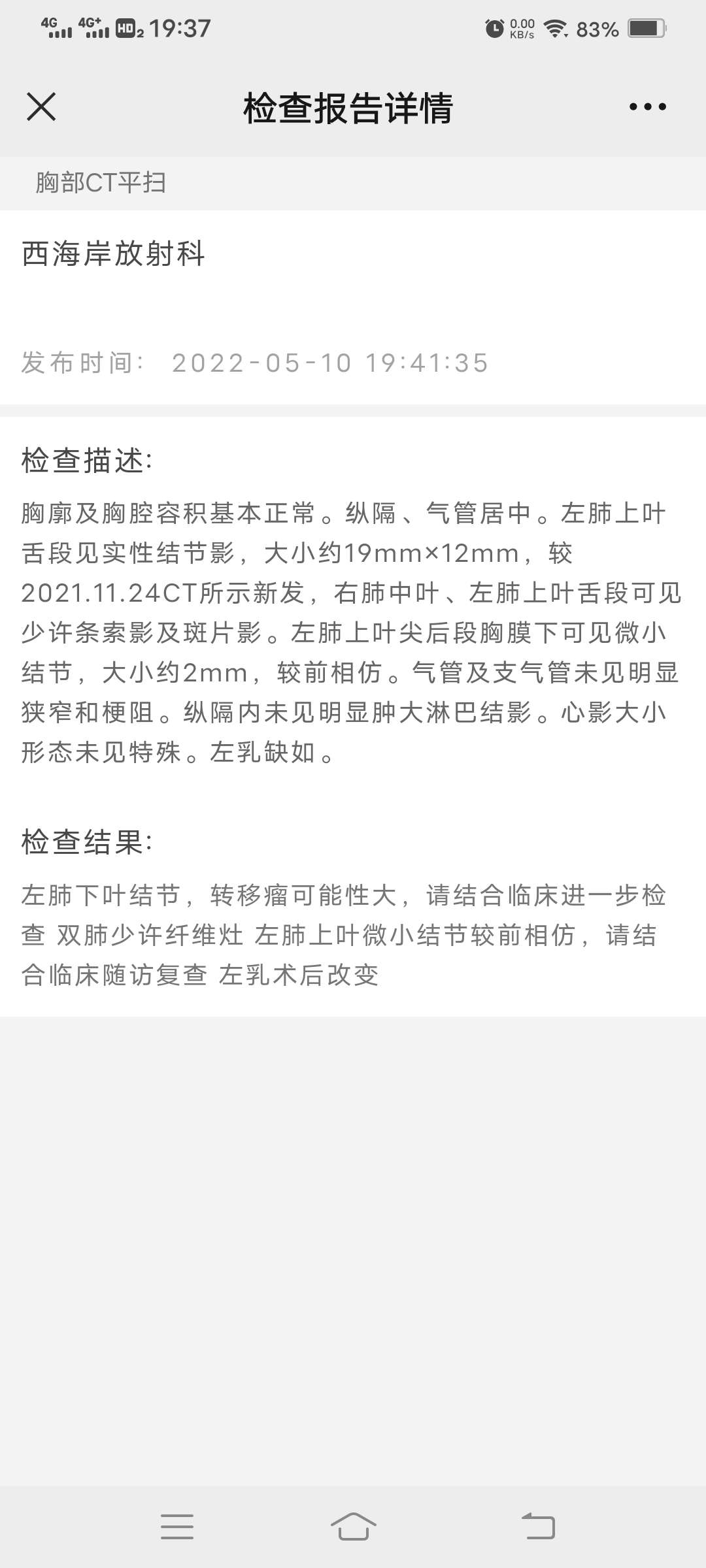Screen dimensions: 706x1568
Task: Tap the system back button
Action: point(538,1527)
